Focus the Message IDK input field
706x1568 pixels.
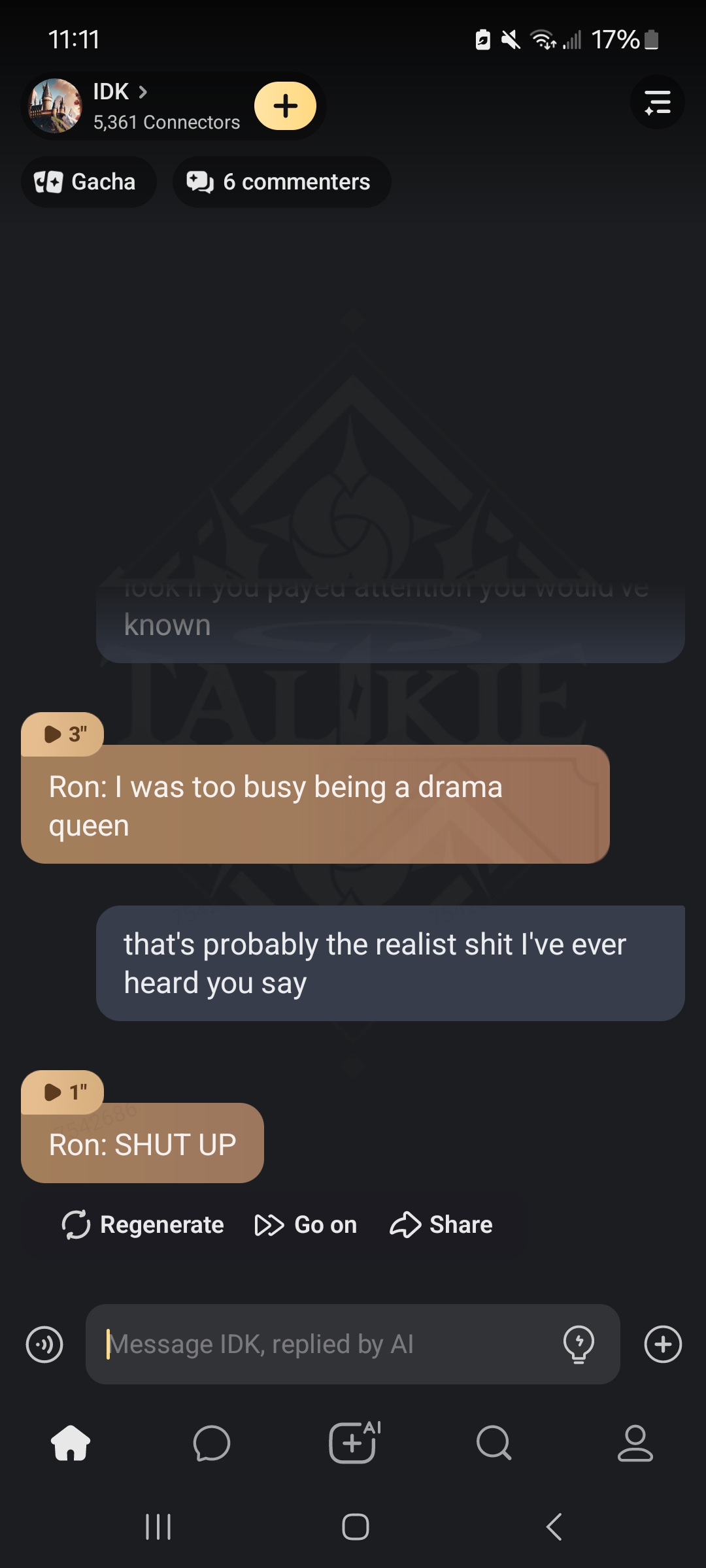[327, 1344]
